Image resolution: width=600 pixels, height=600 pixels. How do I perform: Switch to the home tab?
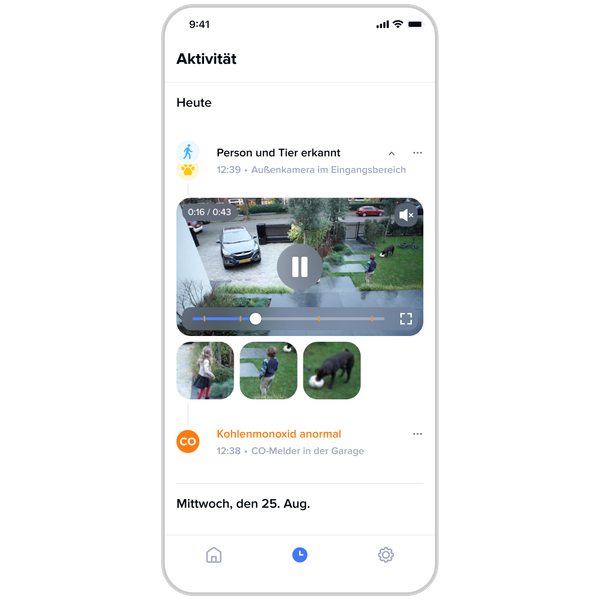point(213,555)
